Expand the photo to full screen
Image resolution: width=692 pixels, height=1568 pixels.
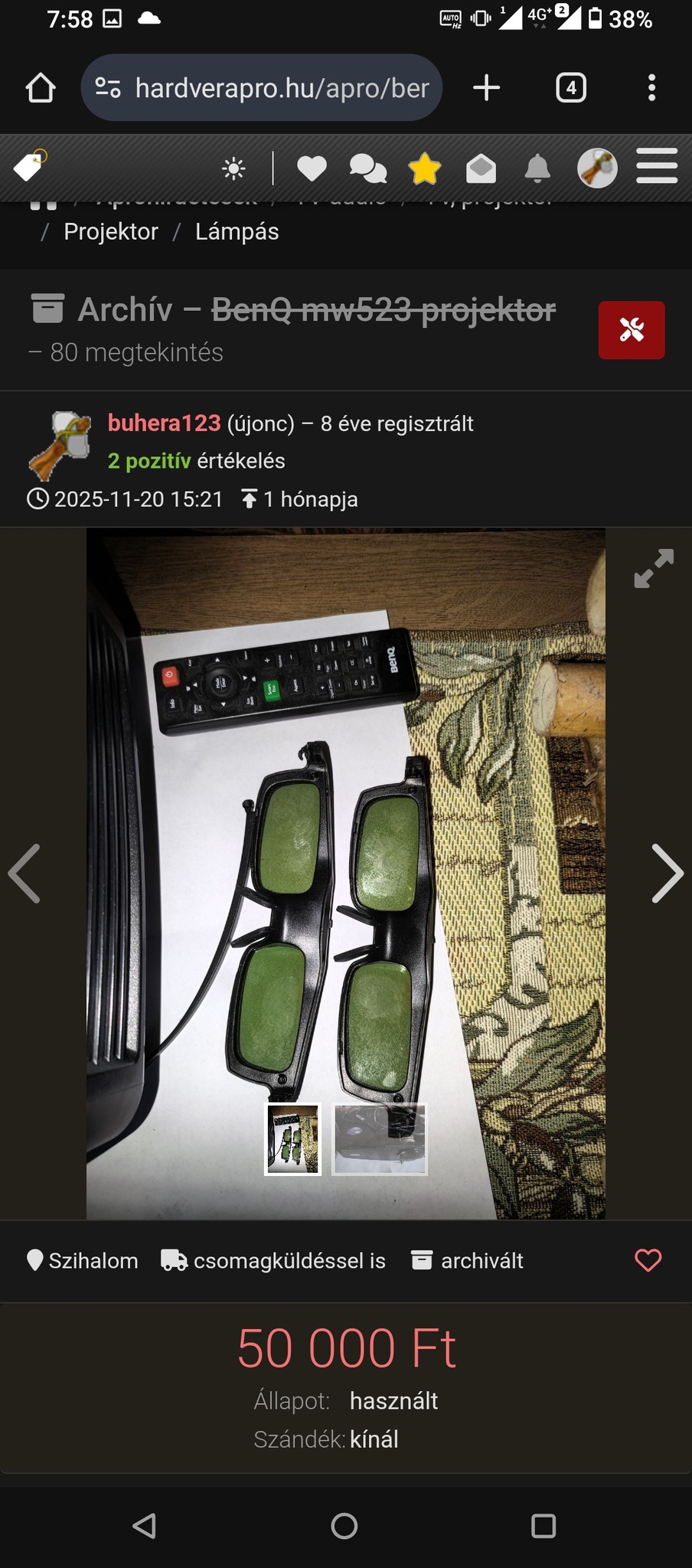click(x=654, y=568)
